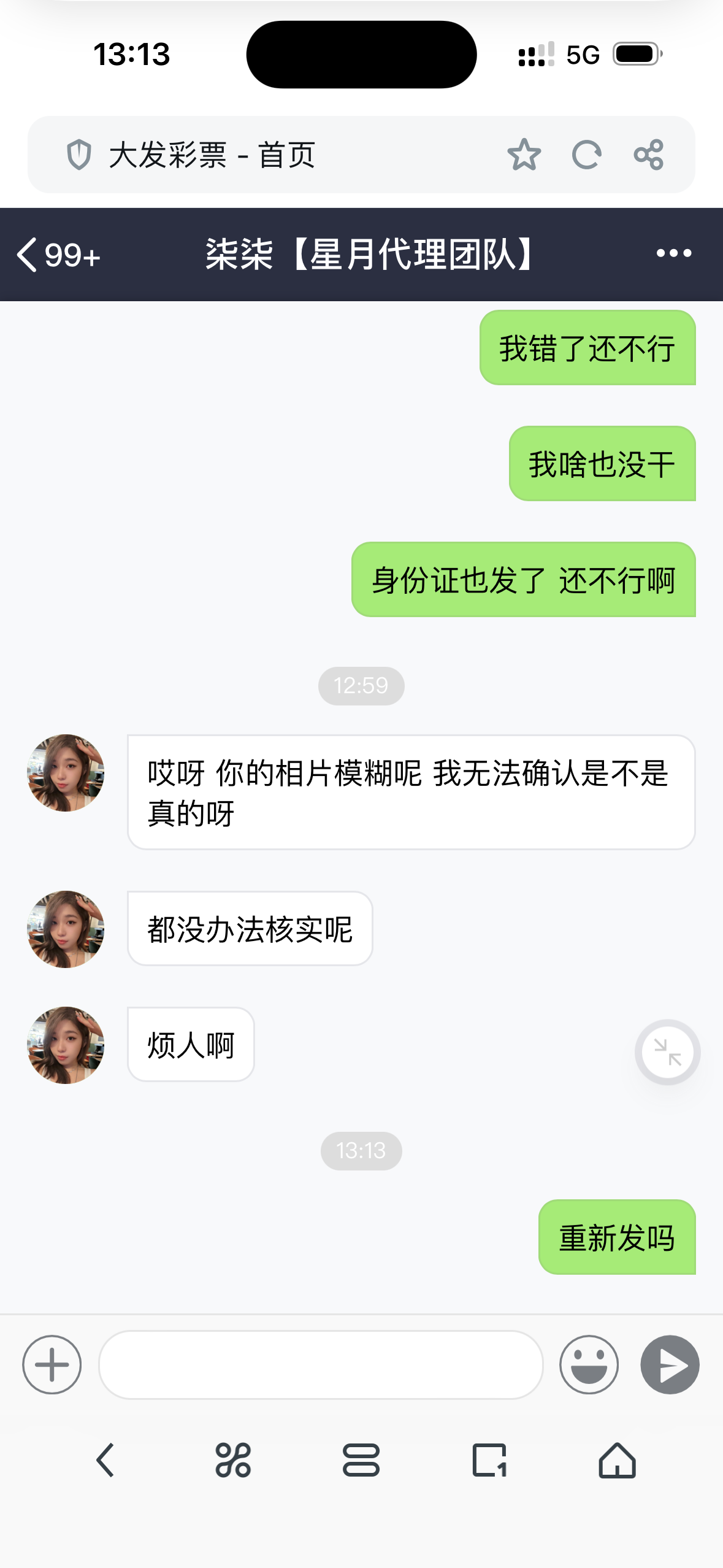Open the plus attachment menu
Image resolution: width=723 pixels, height=1568 pixels.
click(52, 1364)
